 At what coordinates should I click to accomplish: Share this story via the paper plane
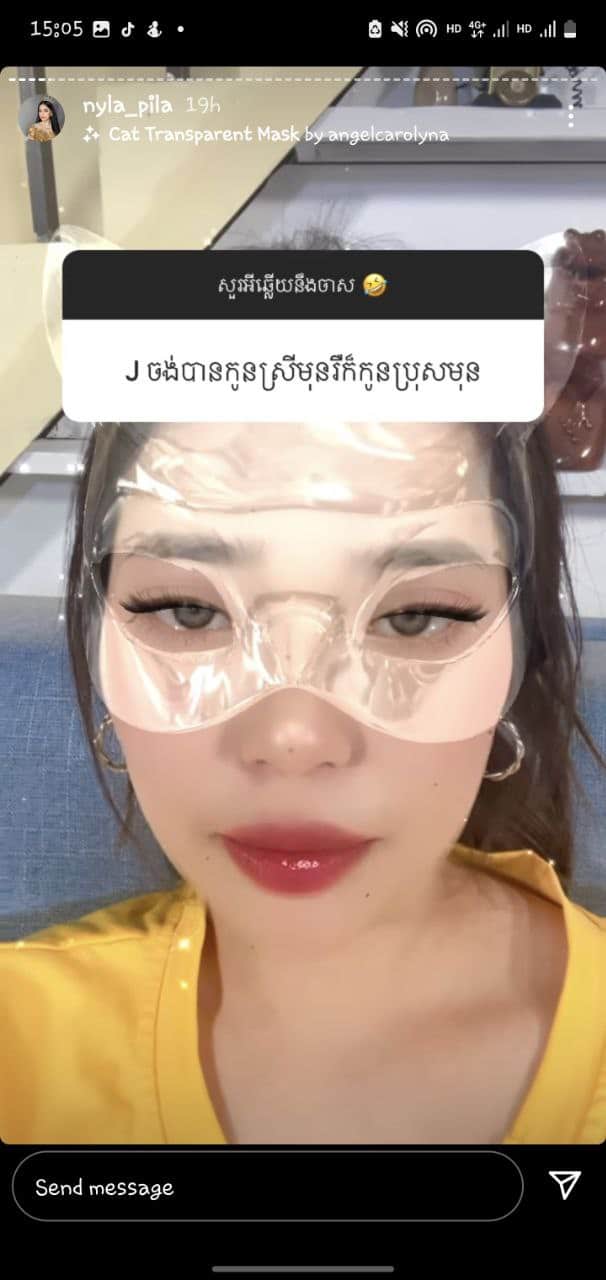point(565,1185)
